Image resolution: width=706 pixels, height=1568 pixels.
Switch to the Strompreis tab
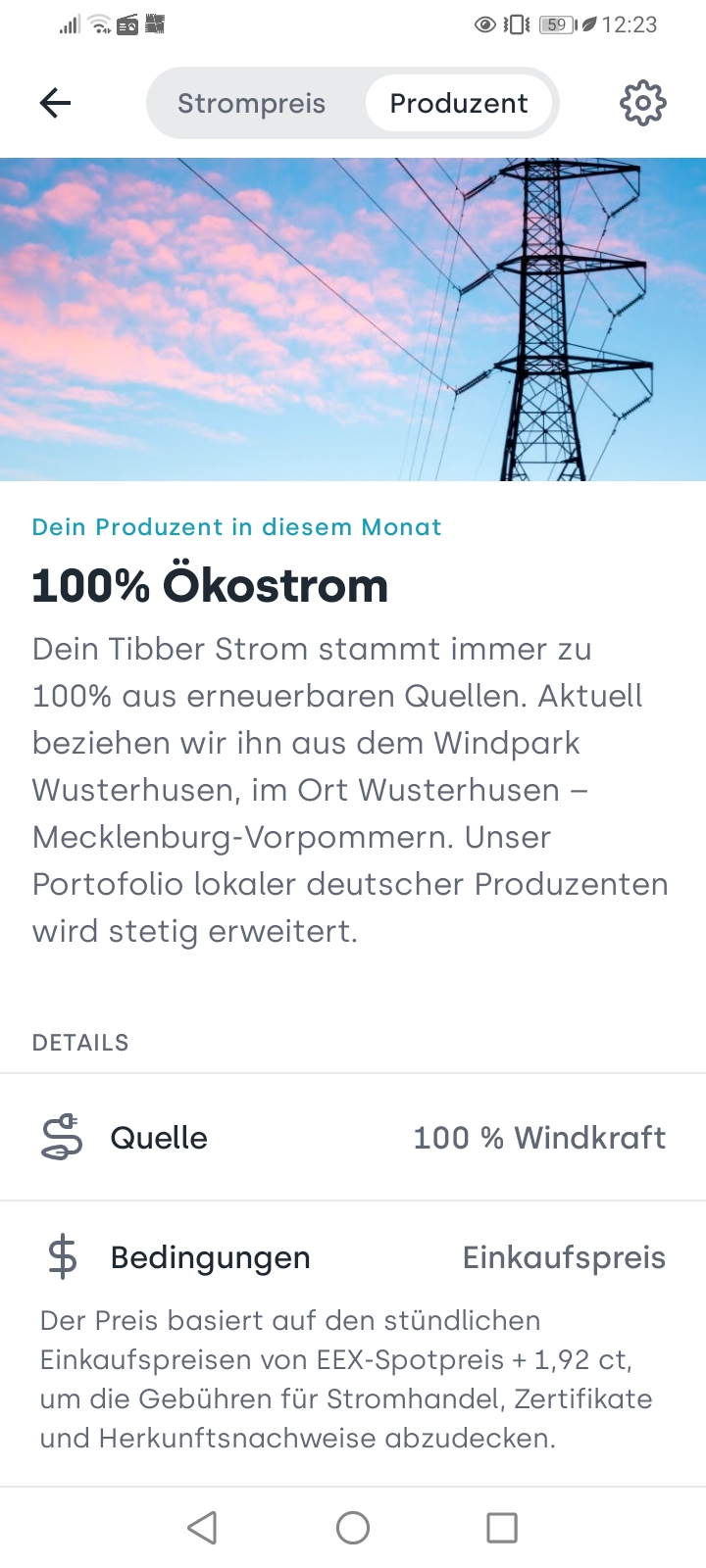[x=251, y=103]
